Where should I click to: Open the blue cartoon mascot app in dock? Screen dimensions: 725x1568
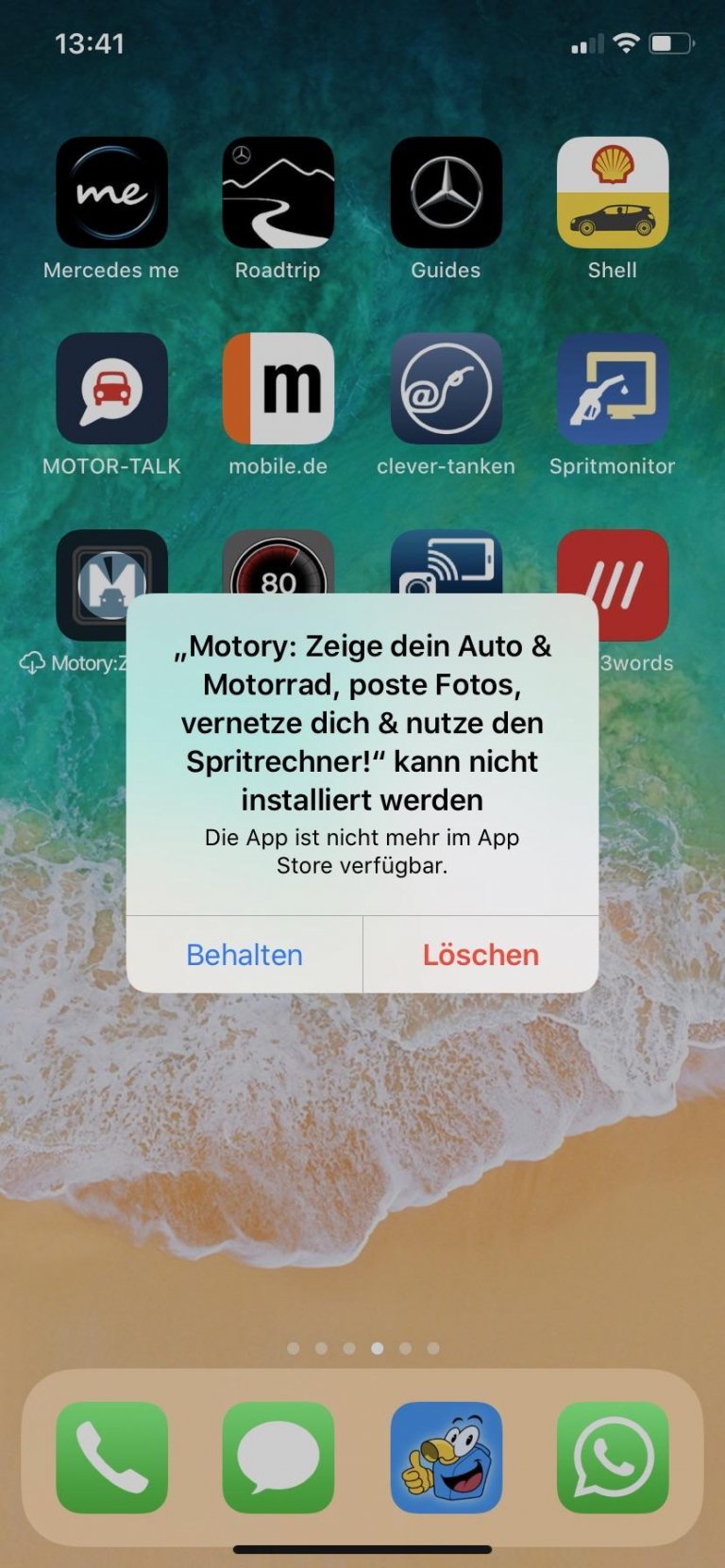(x=446, y=1457)
